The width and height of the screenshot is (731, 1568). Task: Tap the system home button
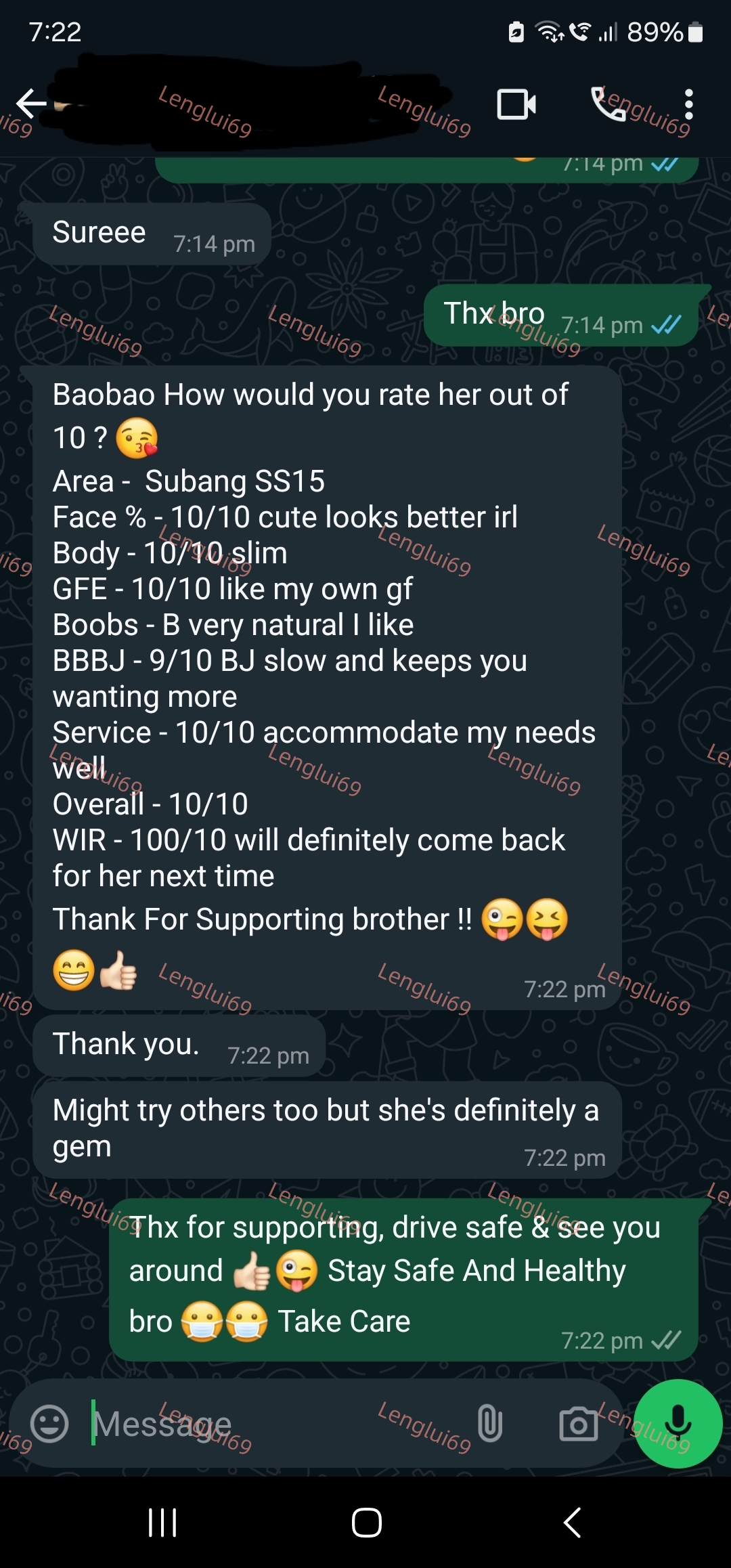pyautogui.click(x=367, y=1523)
